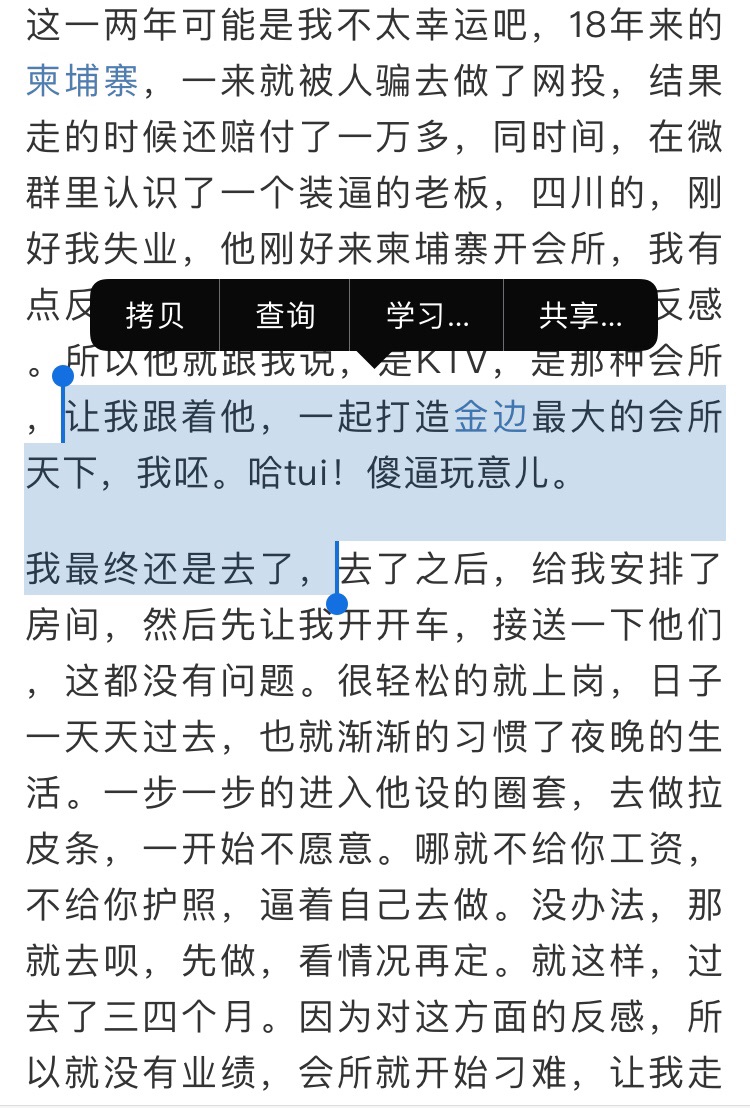Open the 柬埔寨 link in the 18年来的 sentence
Image resolution: width=750 pixels, height=1108 pixels.
(x=82, y=81)
